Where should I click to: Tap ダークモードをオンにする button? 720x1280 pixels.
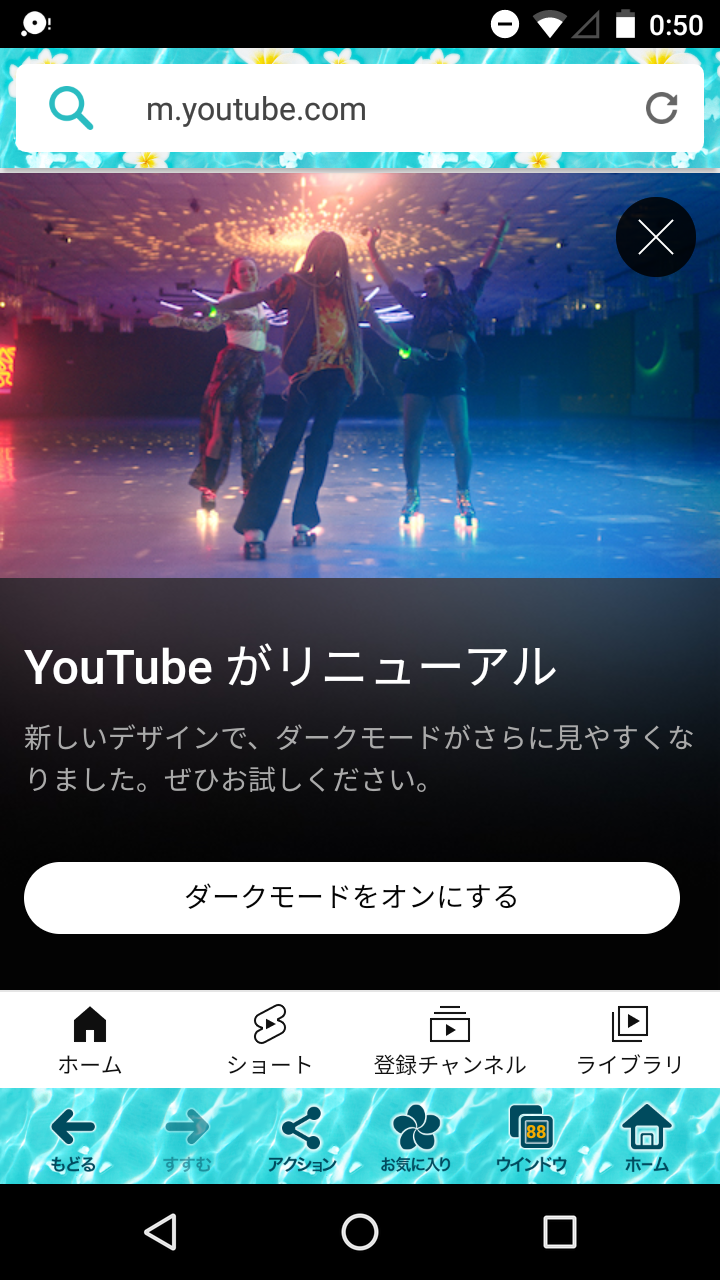(352, 897)
